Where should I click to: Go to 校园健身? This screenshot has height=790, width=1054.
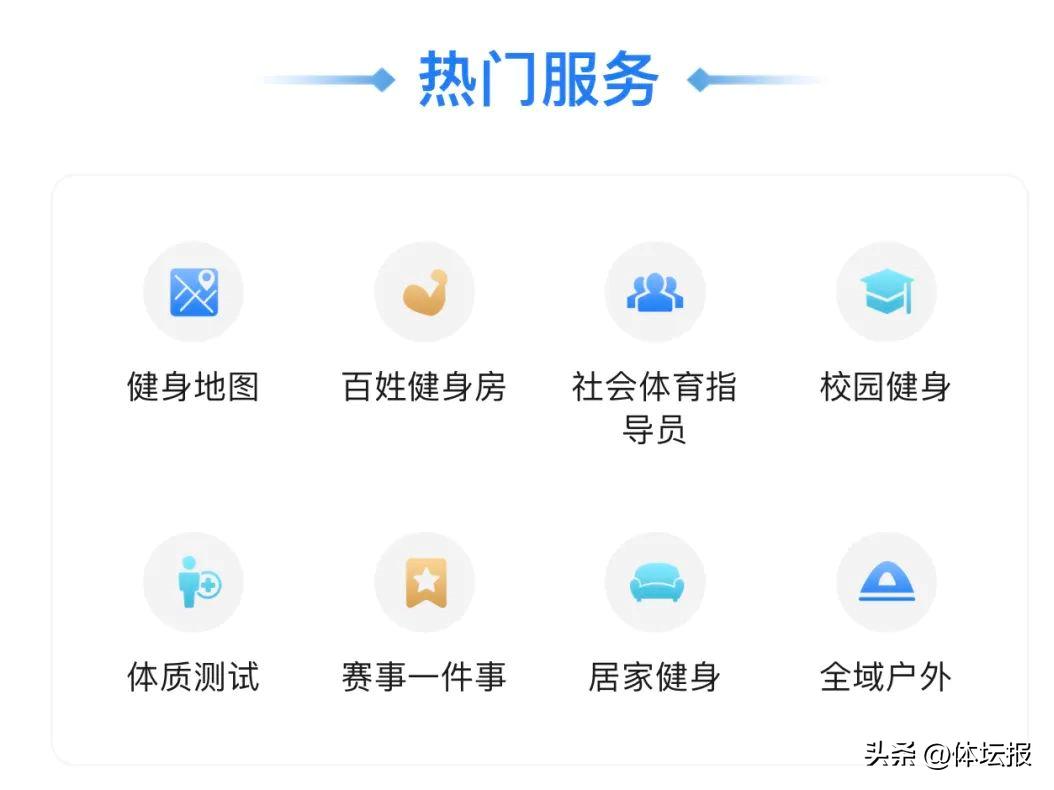coord(886,292)
